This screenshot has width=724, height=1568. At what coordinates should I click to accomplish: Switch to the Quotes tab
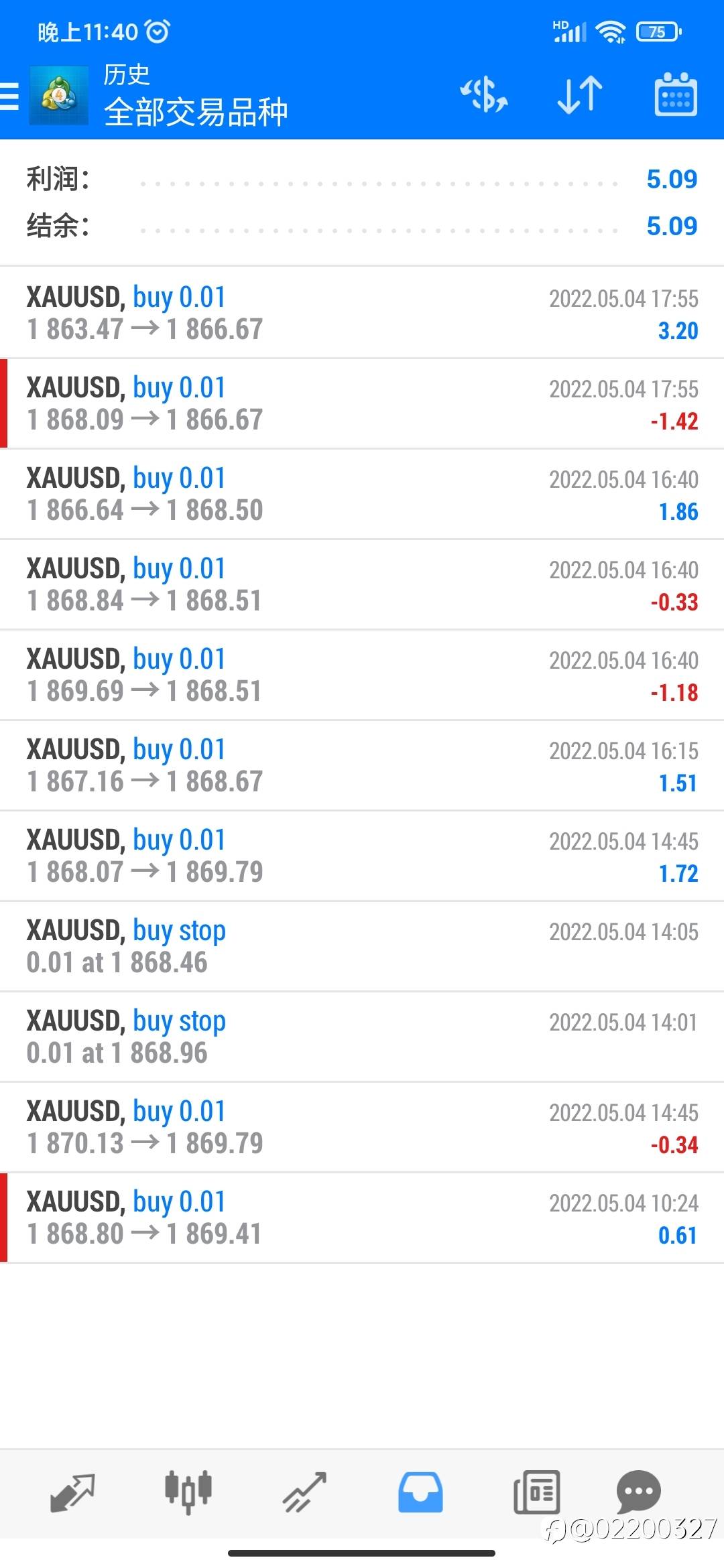72,1493
